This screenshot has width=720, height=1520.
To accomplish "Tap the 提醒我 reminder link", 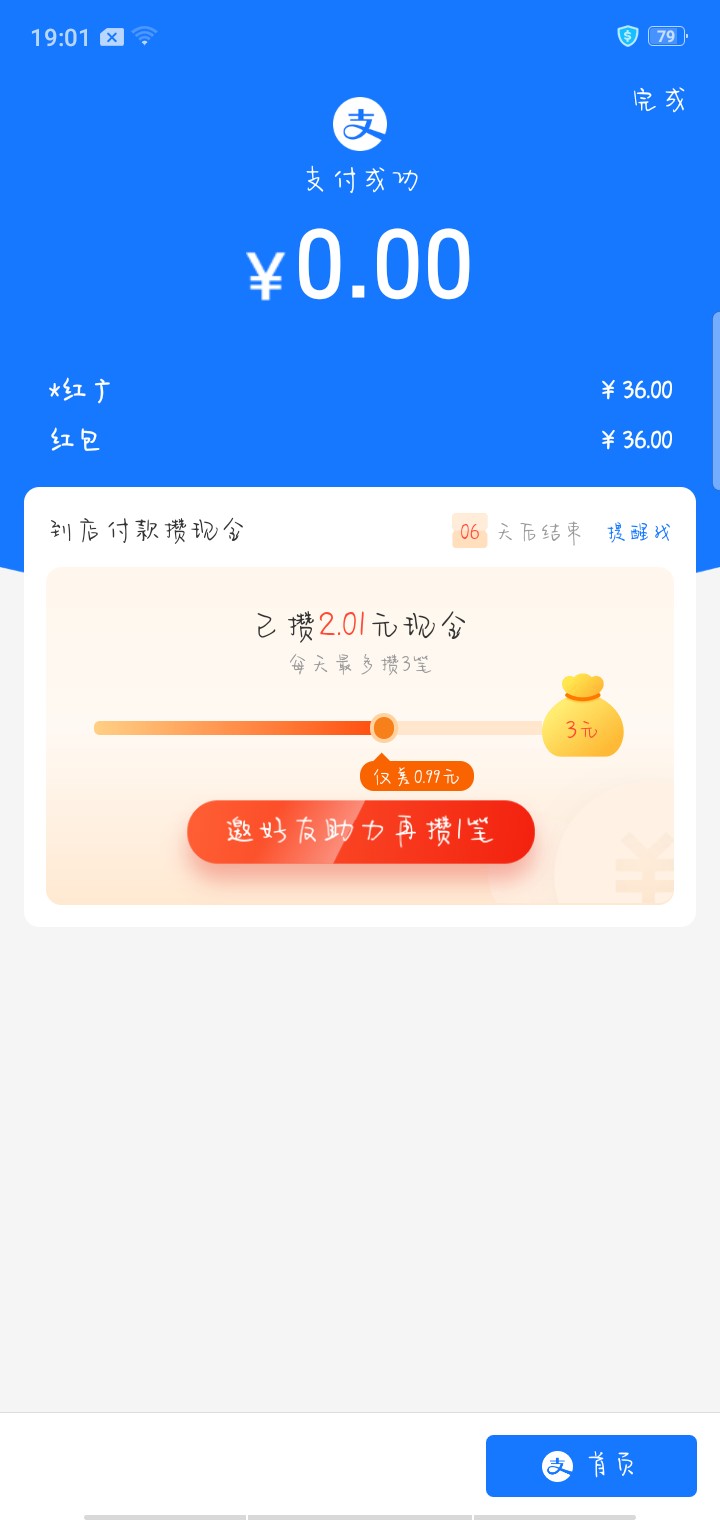I will [x=638, y=532].
